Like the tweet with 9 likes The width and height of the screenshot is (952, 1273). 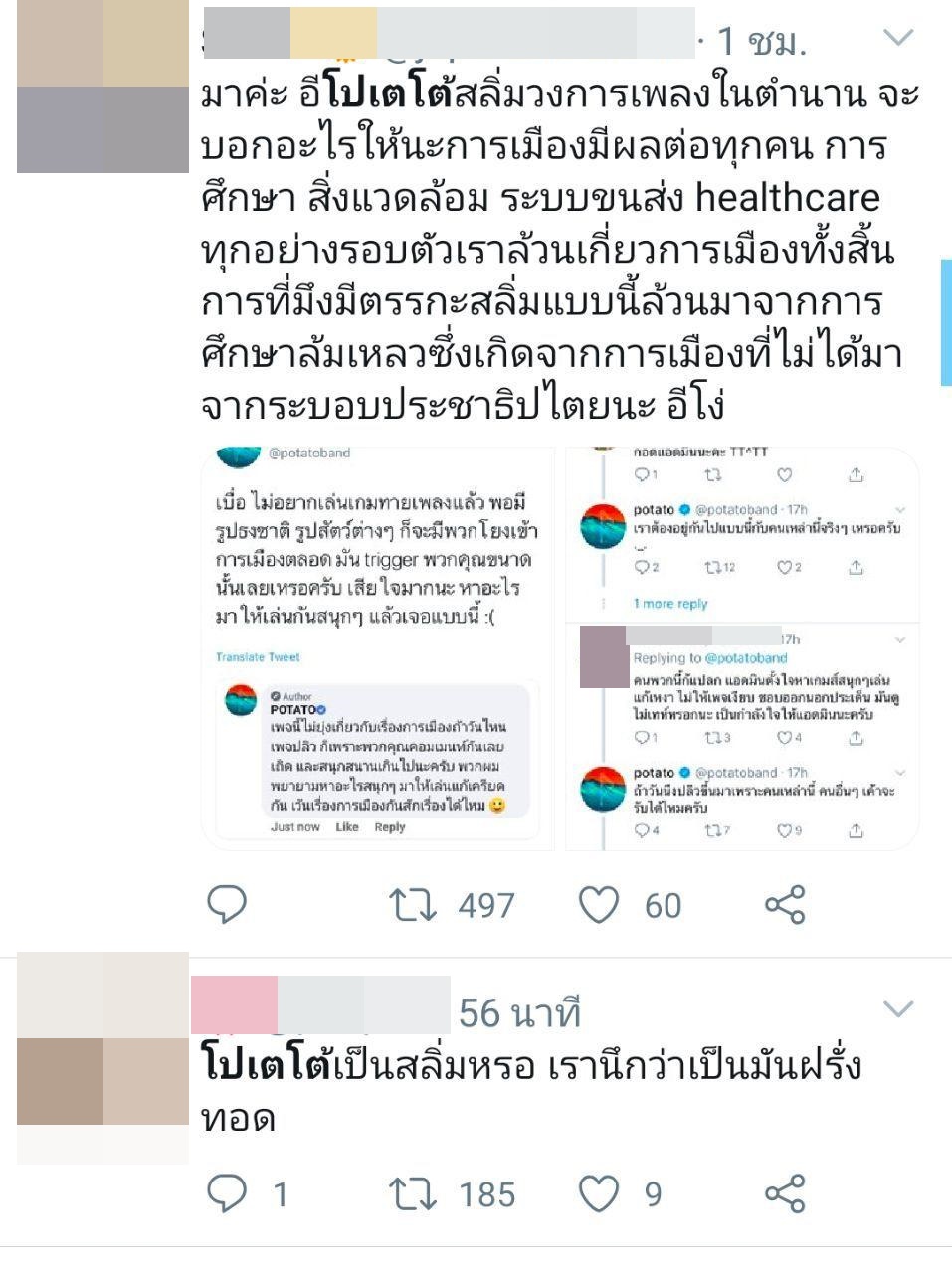pos(599,1192)
